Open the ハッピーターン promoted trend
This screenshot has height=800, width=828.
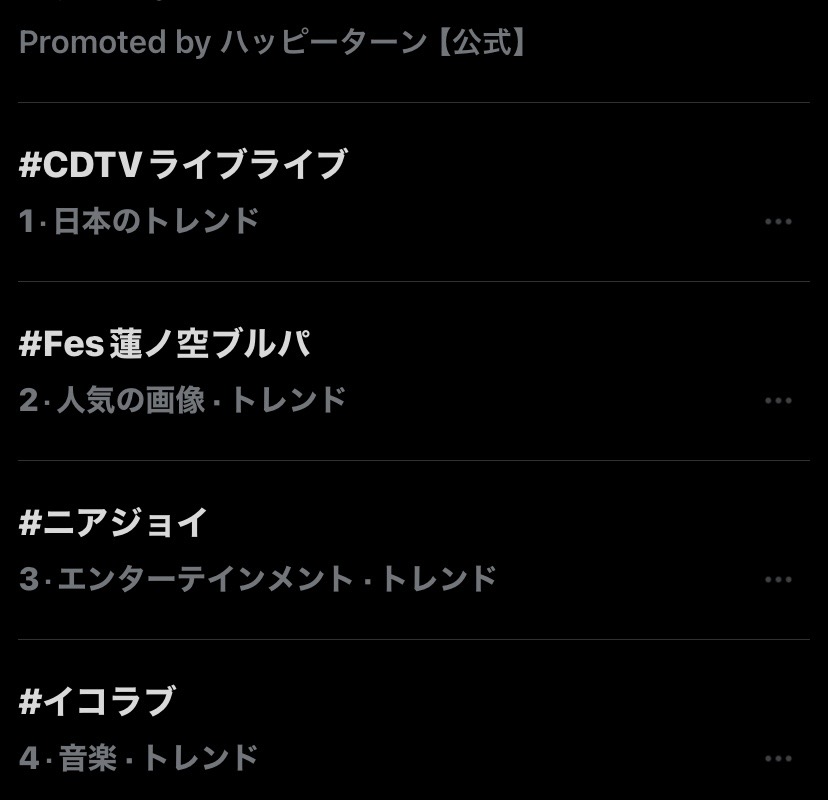[x=273, y=43]
